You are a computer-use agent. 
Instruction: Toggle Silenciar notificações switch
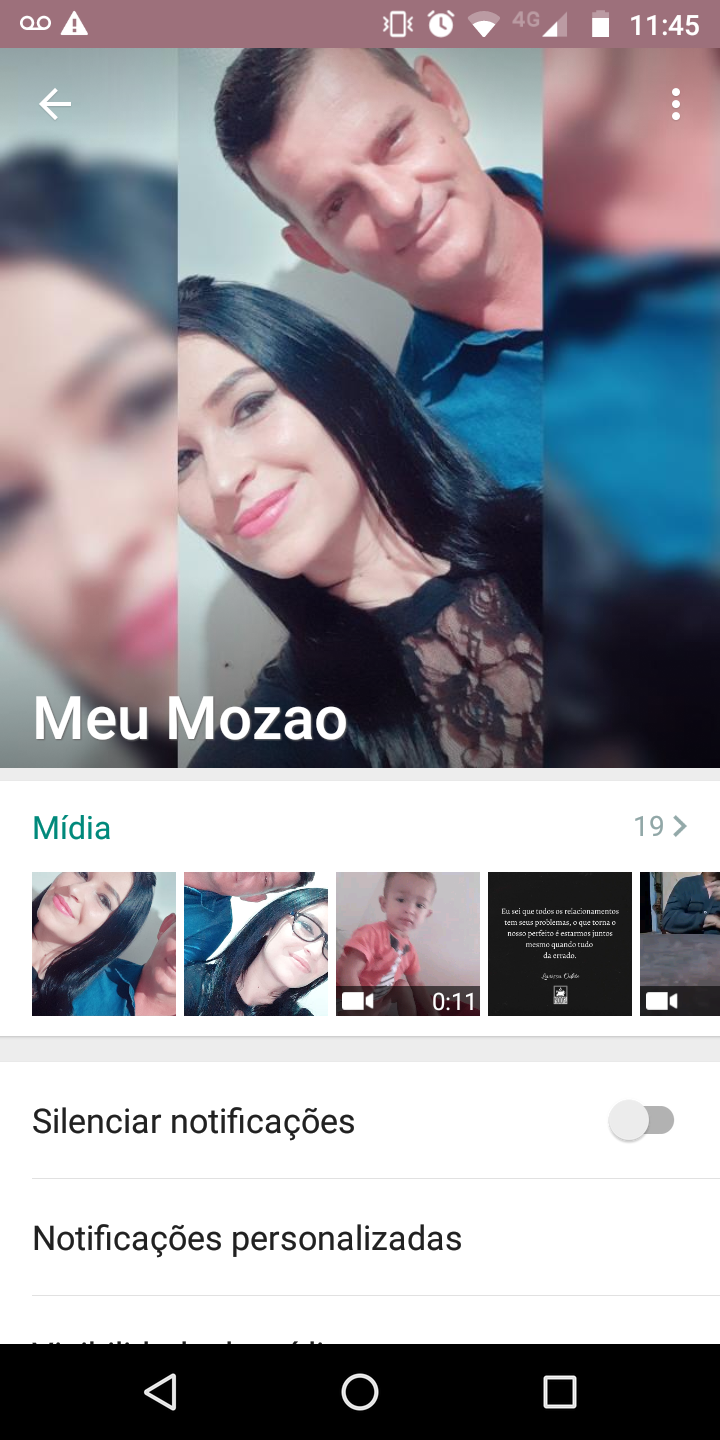pos(642,1121)
